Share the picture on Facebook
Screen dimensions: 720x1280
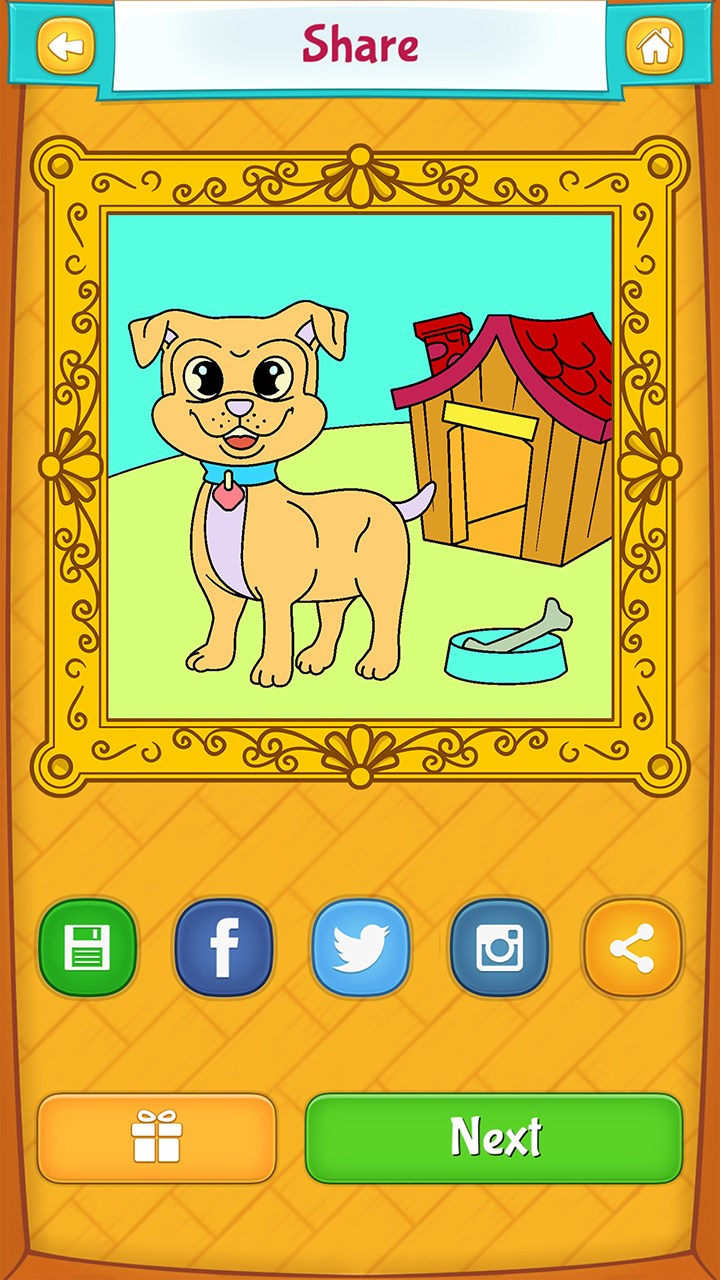pyautogui.click(x=224, y=948)
